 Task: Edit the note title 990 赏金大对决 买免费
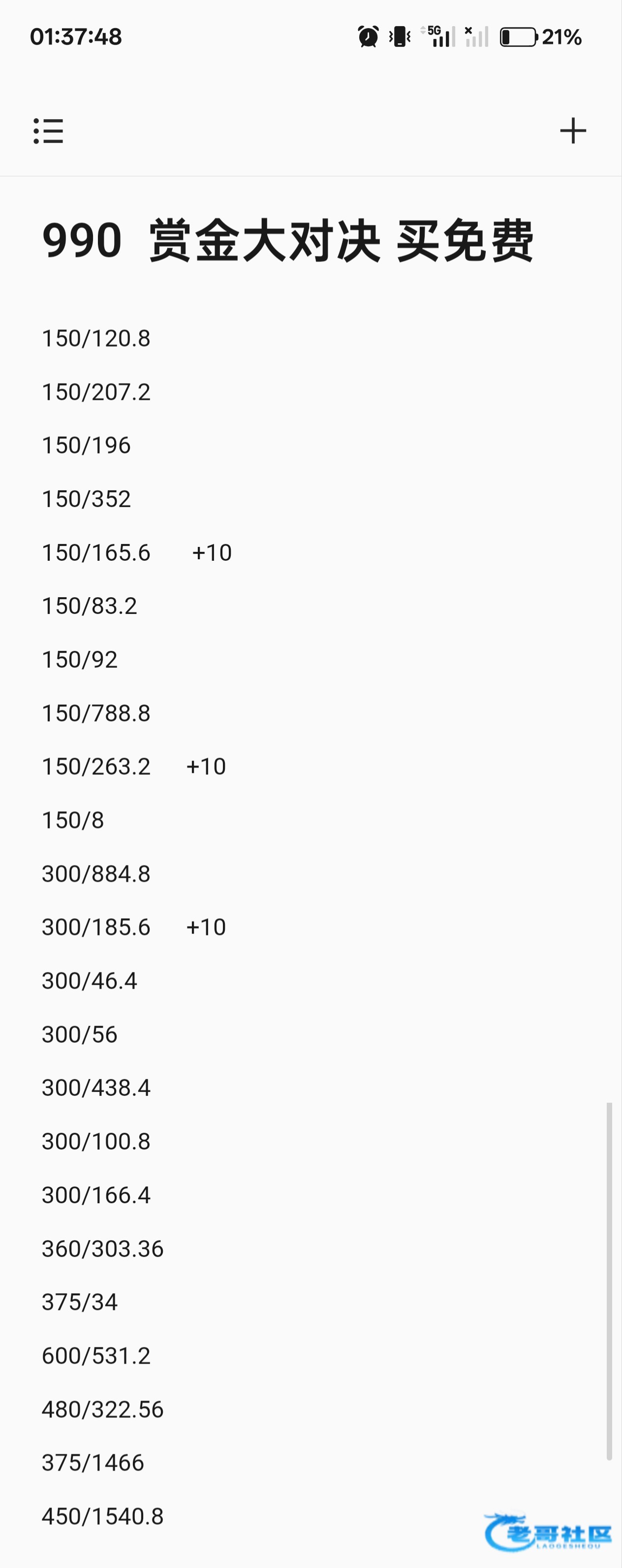(x=287, y=240)
